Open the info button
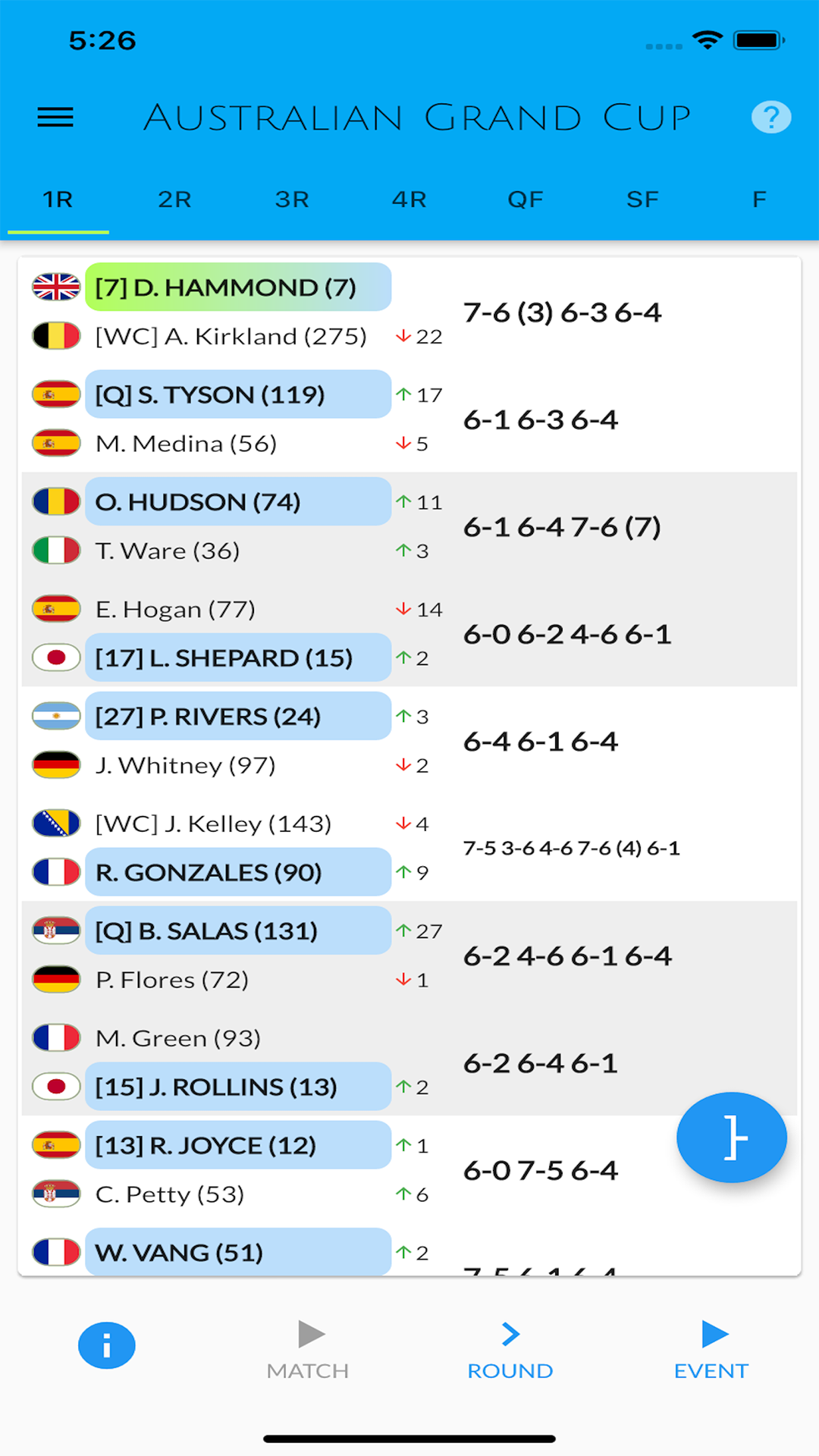Viewport: 819px width, 1456px height. coord(107,1345)
